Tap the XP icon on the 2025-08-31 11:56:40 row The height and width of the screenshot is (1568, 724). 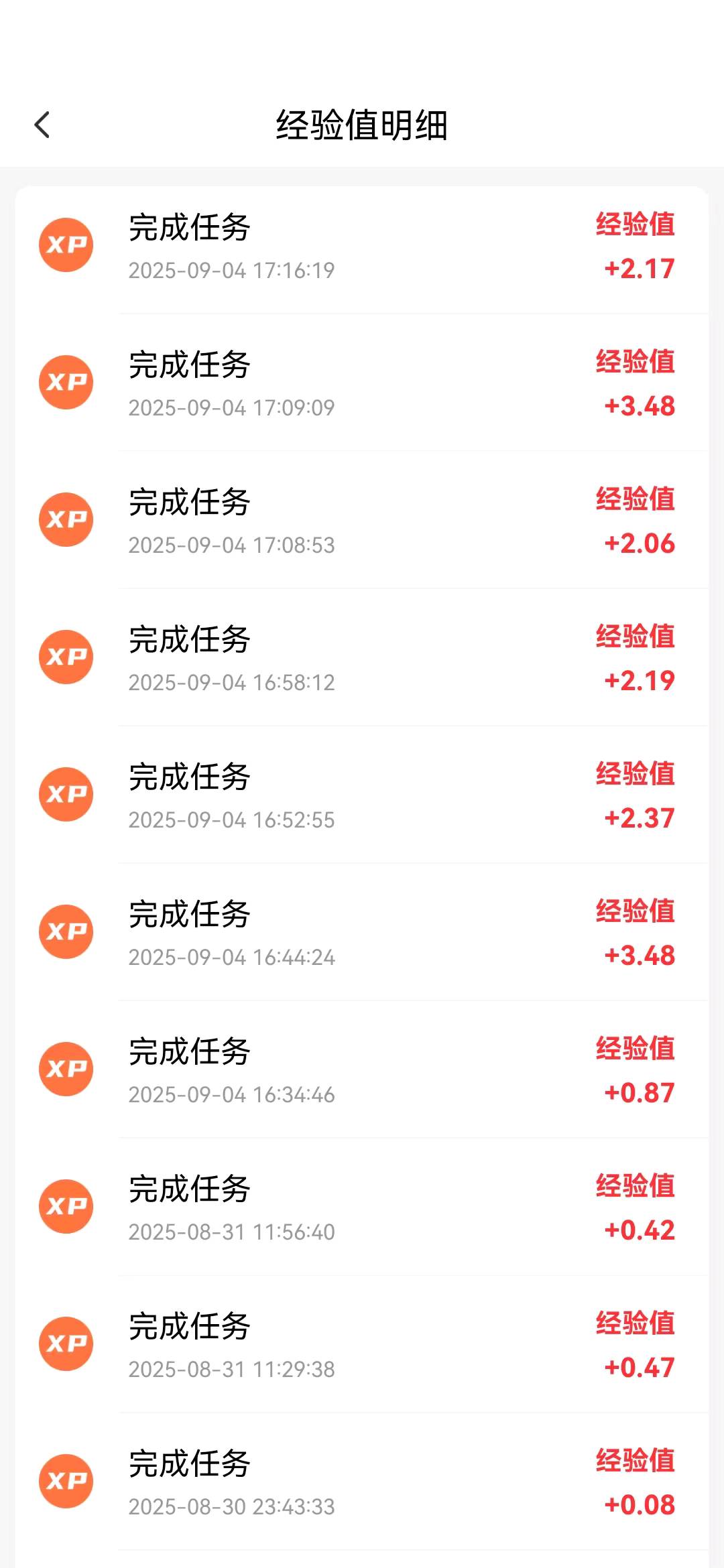66,1206
